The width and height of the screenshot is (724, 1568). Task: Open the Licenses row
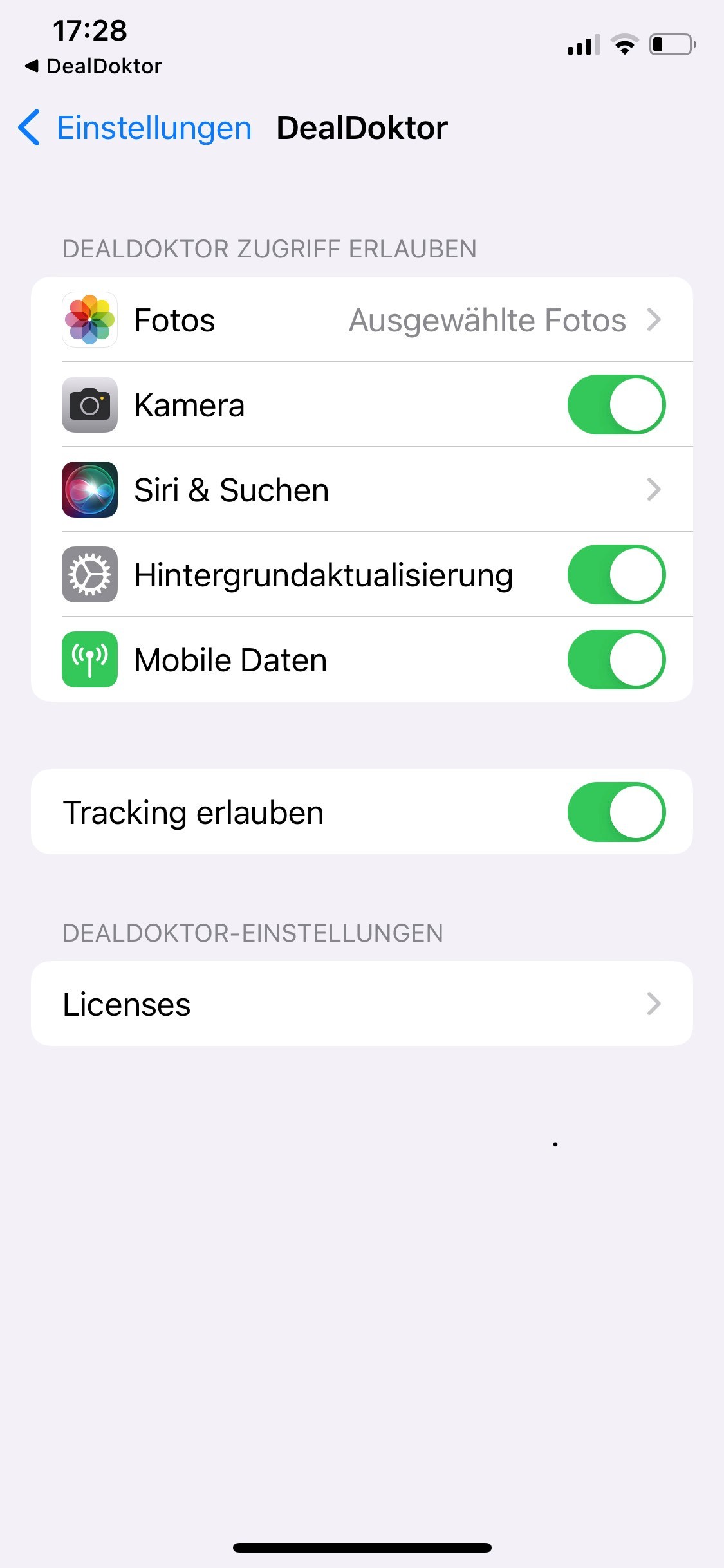coord(362,1004)
